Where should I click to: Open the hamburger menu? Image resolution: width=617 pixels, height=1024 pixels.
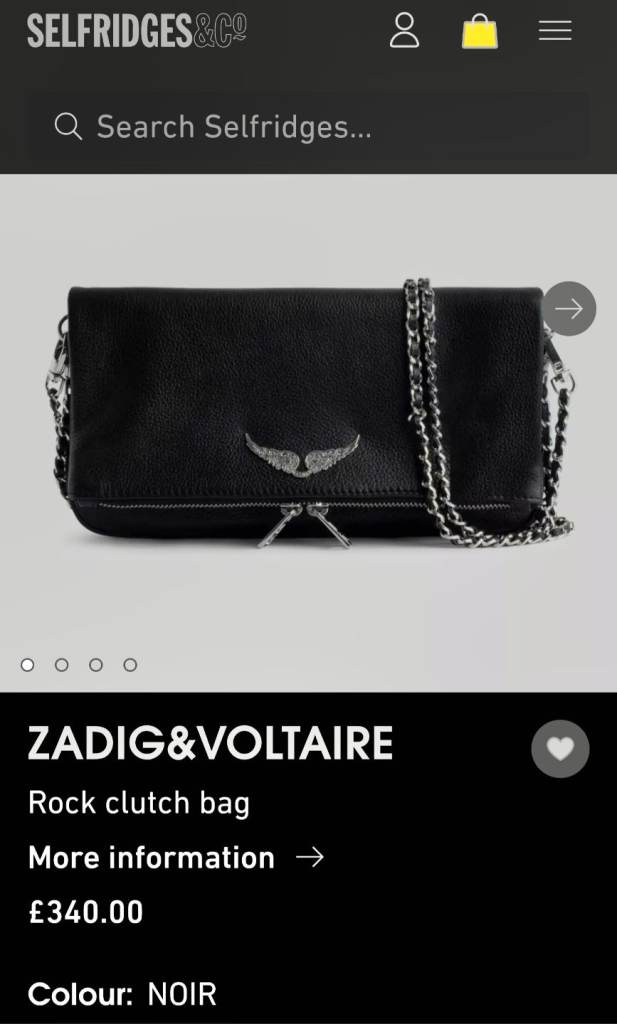[555, 31]
